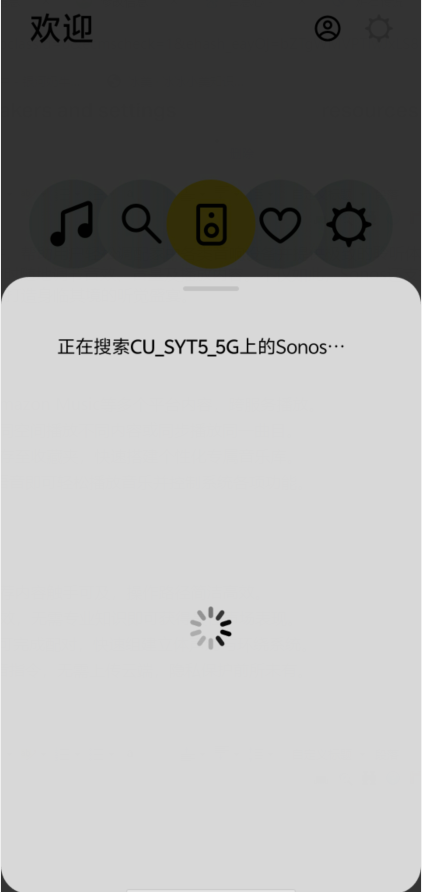Open the favorites heart tab
The height and width of the screenshot is (892, 422).
pos(280,224)
